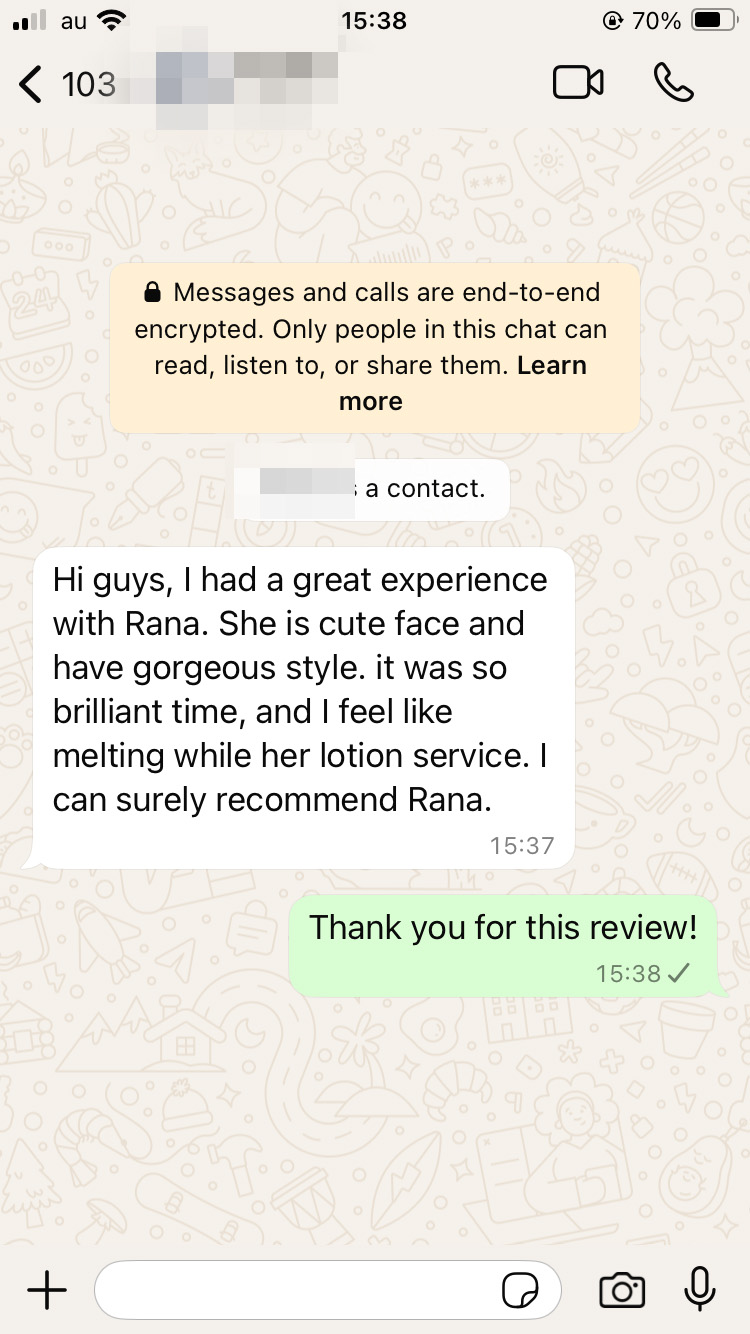Screen dimensions: 750x1334
Task: Go back to the chats list
Action: pos(32,84)
